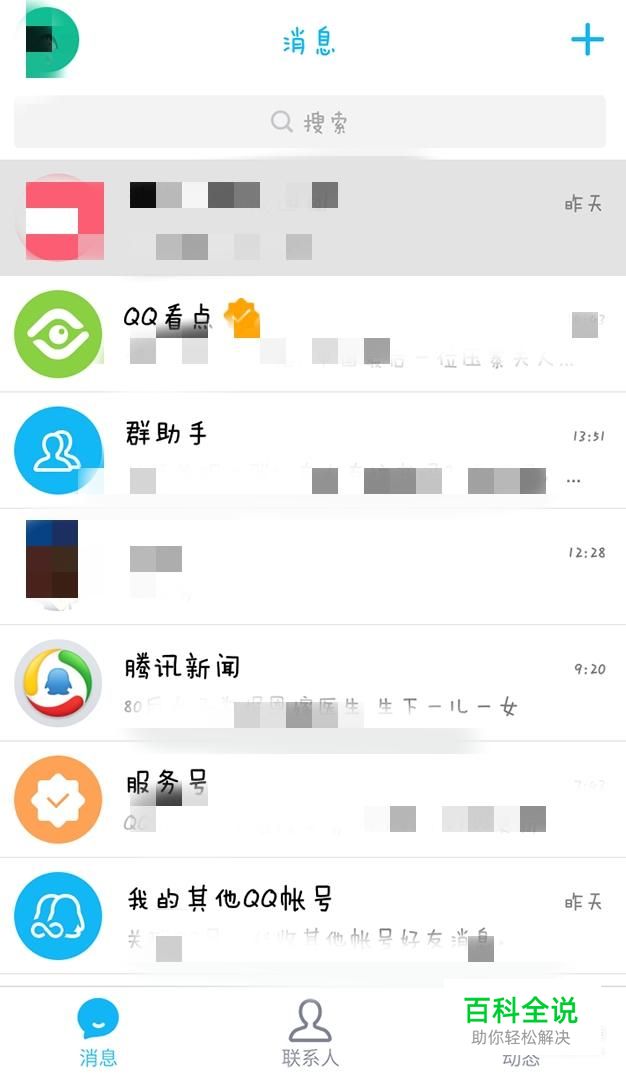Open the 服务号 row
Screen dimensions: 626x1080
click(313, 799)
